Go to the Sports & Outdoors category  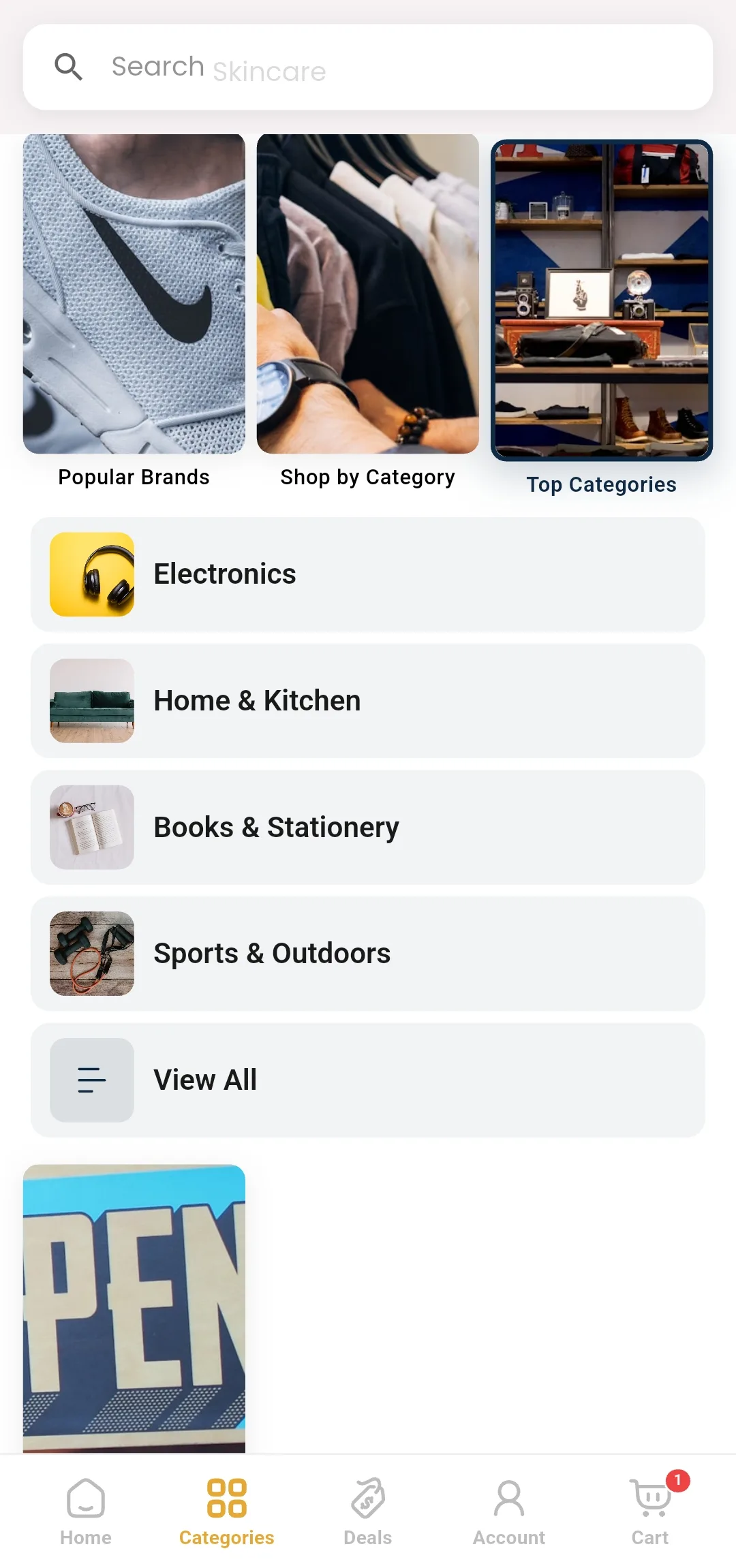[x=368, y=954]
